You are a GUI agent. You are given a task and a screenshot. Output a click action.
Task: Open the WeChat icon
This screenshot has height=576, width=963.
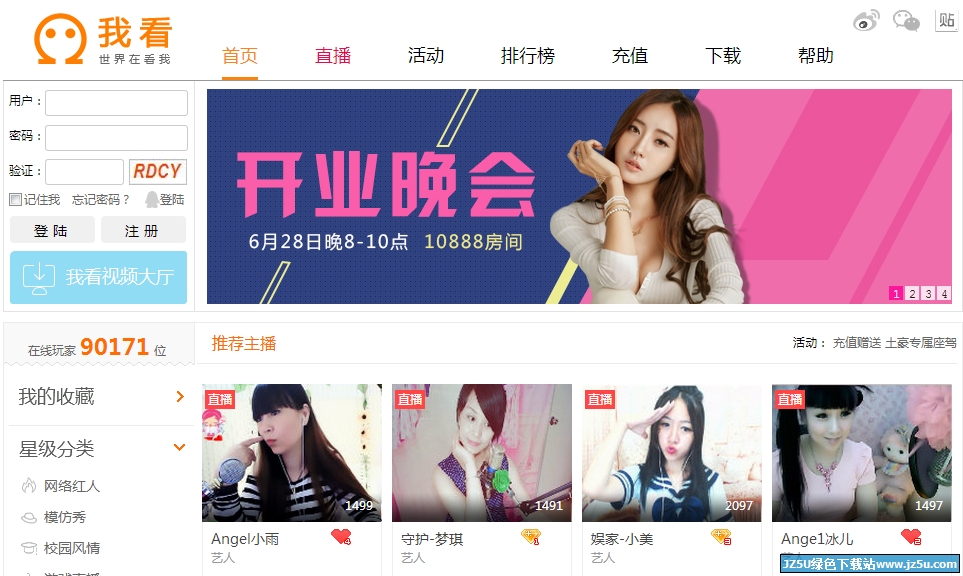(906, 21)
